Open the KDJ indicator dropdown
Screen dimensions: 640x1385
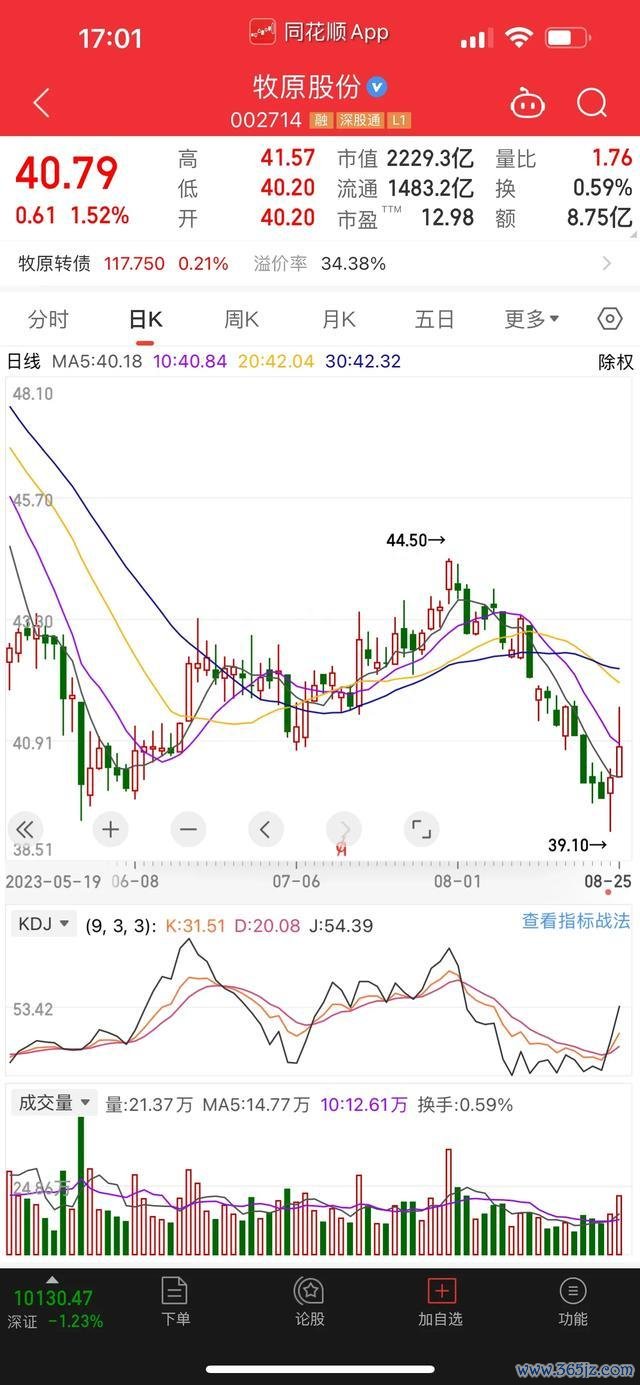coord(44,924)
